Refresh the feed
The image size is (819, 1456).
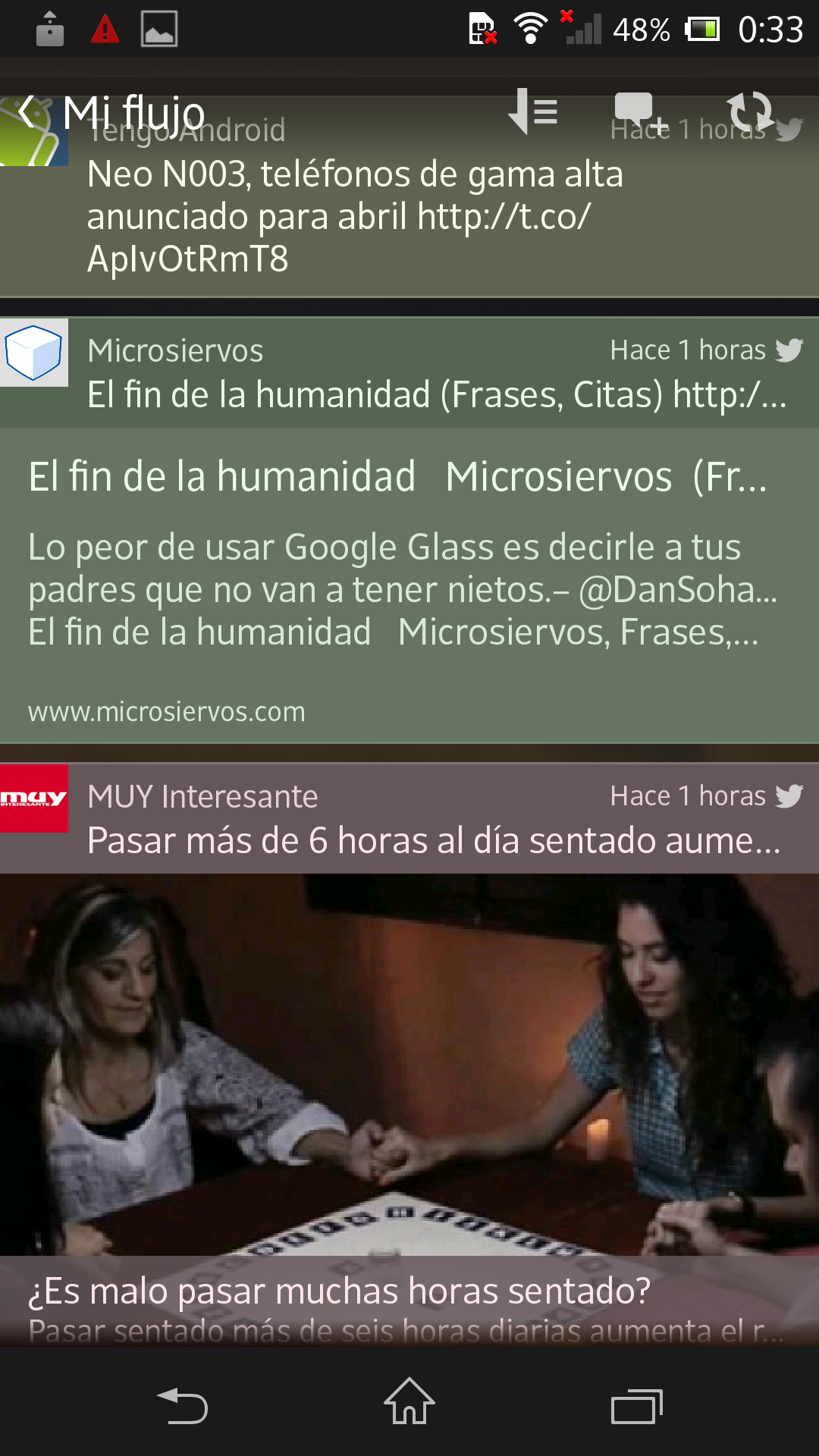[748, 112]
